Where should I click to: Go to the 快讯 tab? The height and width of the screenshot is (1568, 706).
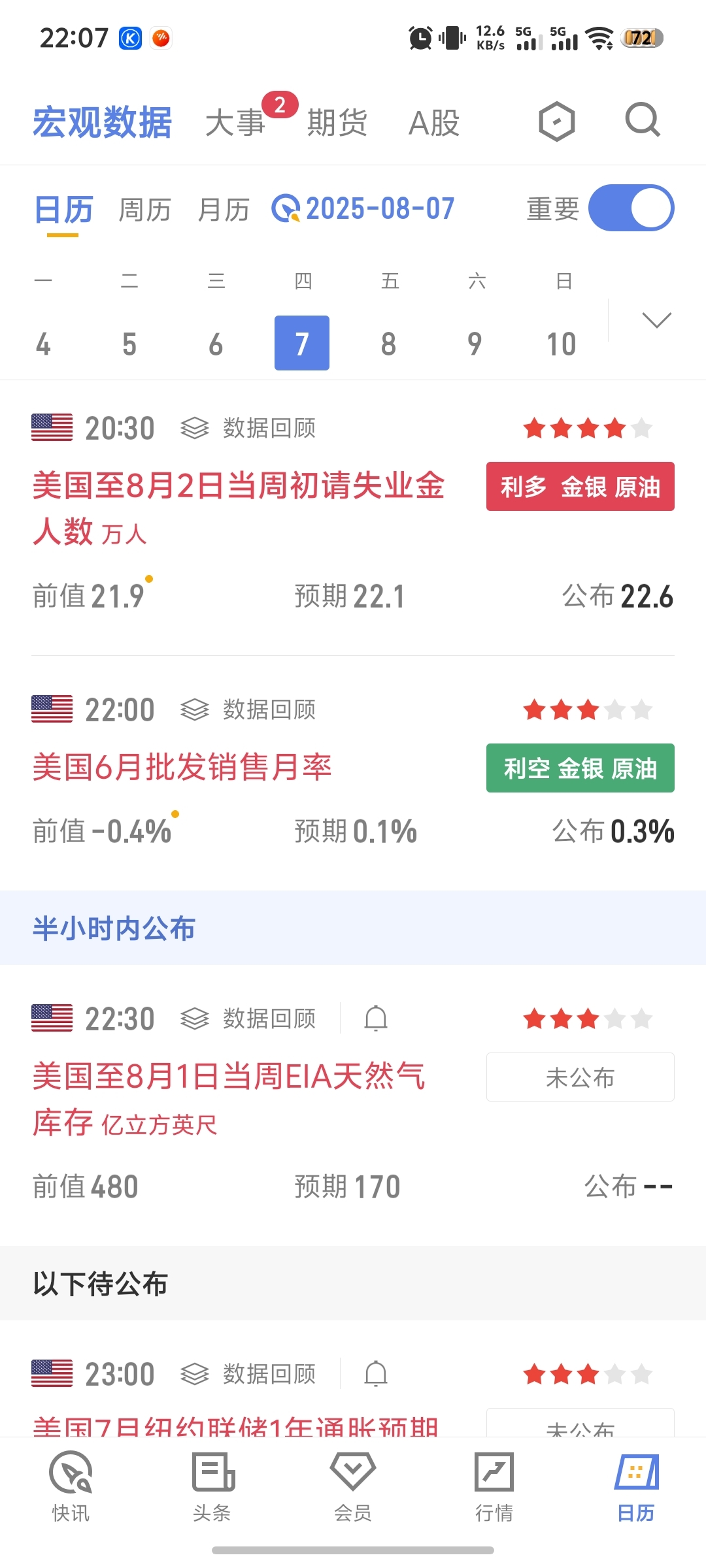(71, 1486)
